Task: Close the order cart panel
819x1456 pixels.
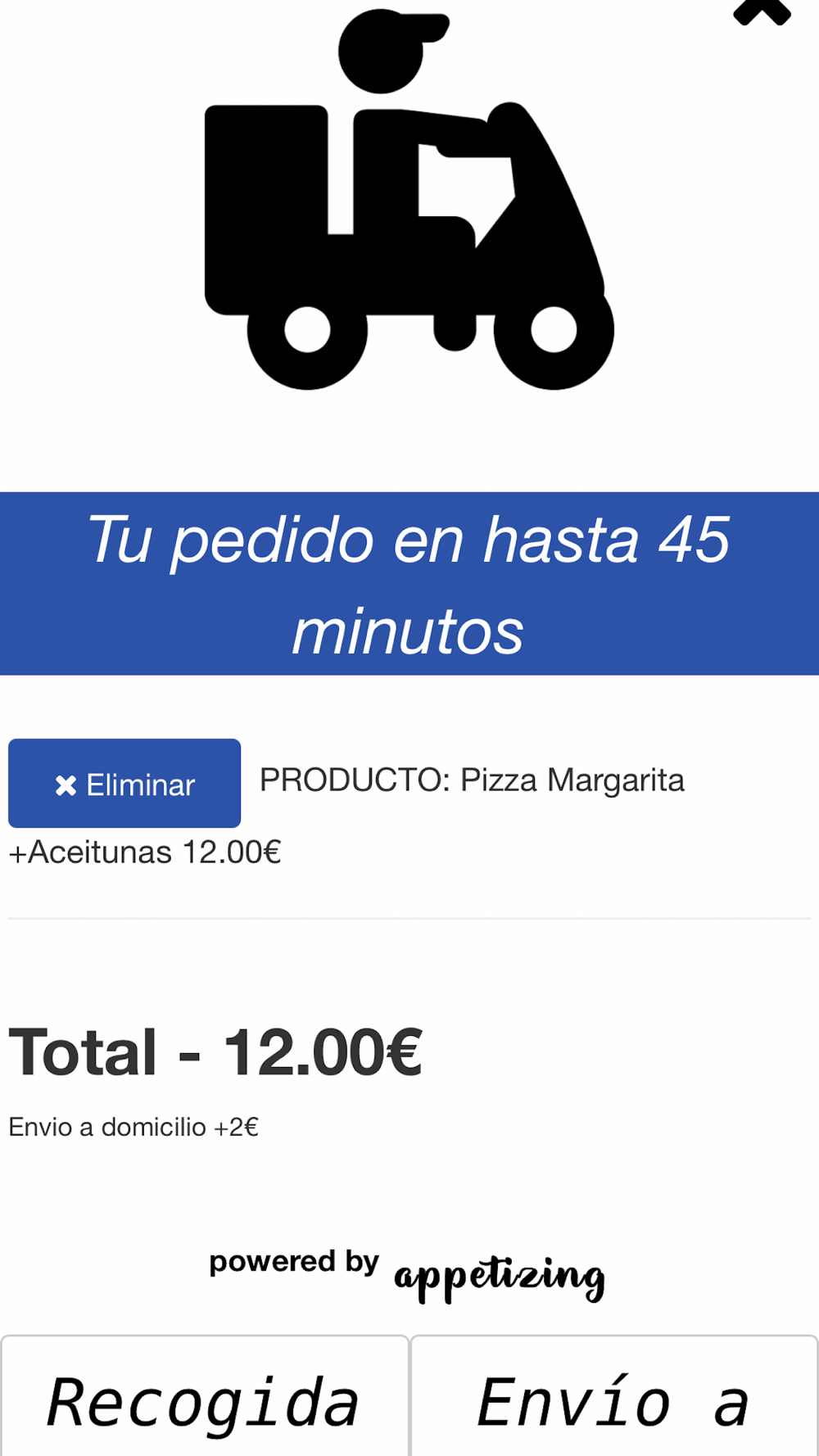Action: pos(762,11)
